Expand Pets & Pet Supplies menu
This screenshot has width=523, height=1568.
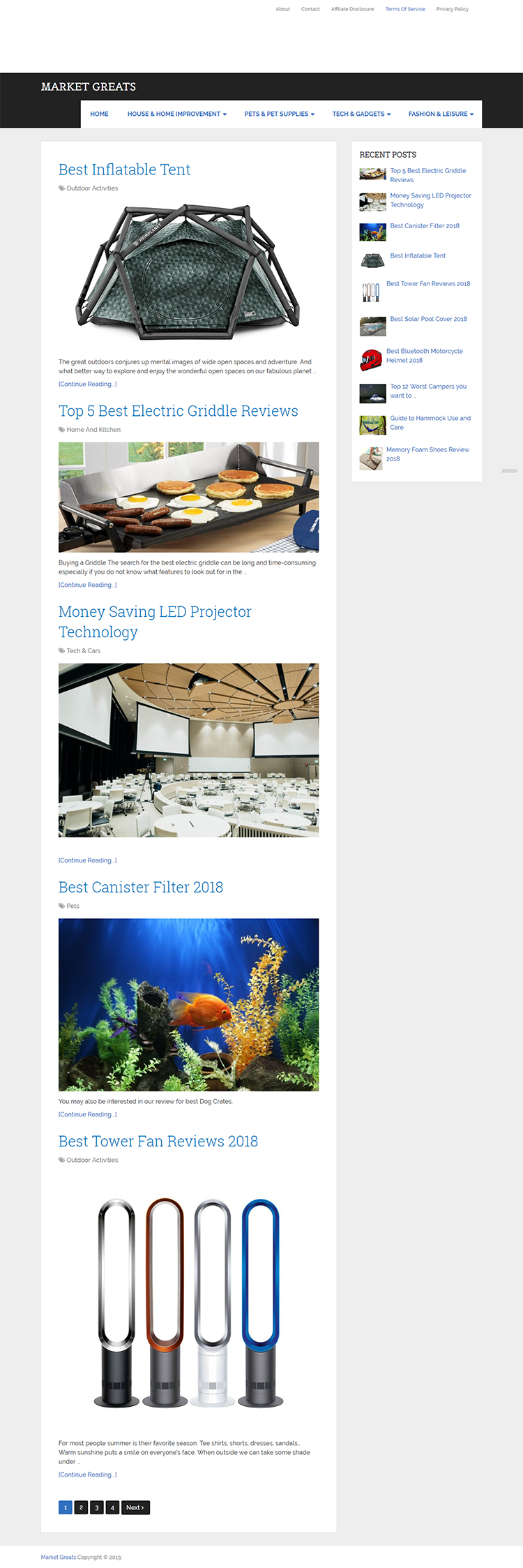[x=279, y=114]
